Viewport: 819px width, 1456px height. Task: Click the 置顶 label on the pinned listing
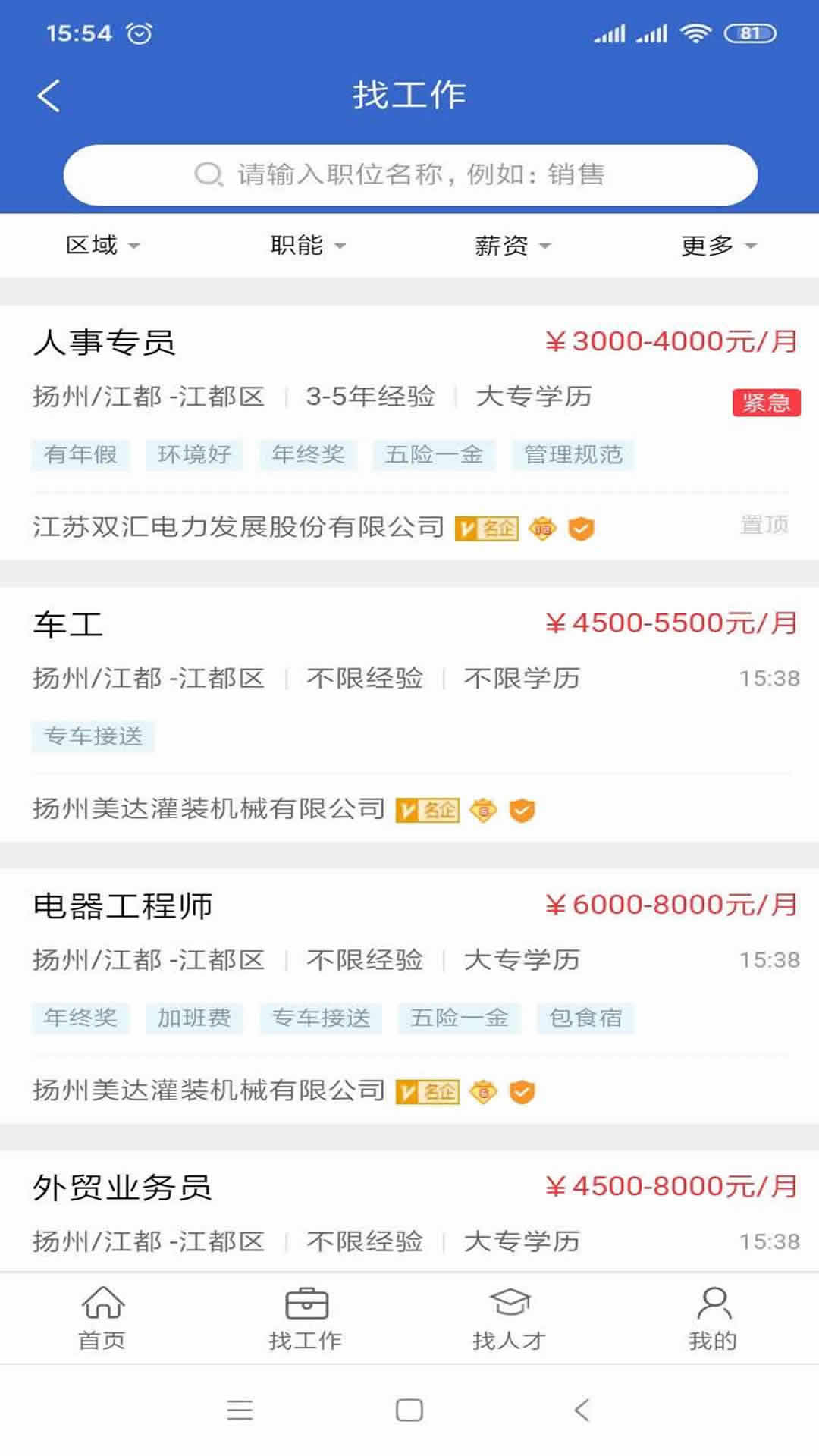pos(765,522)
